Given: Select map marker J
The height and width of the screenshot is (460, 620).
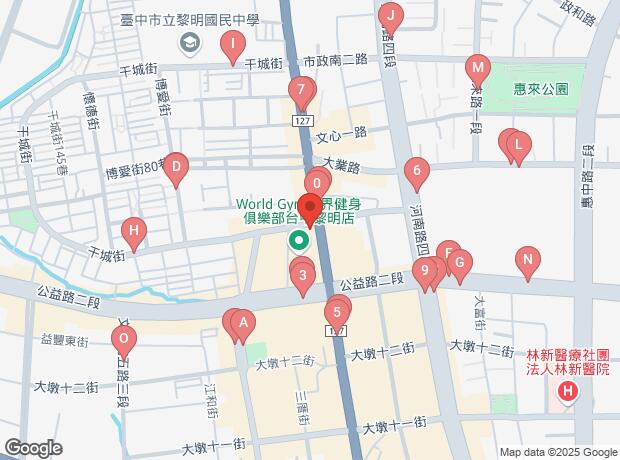Looking at the screenshot, I should pyautogui.click(x=391, y=17).
